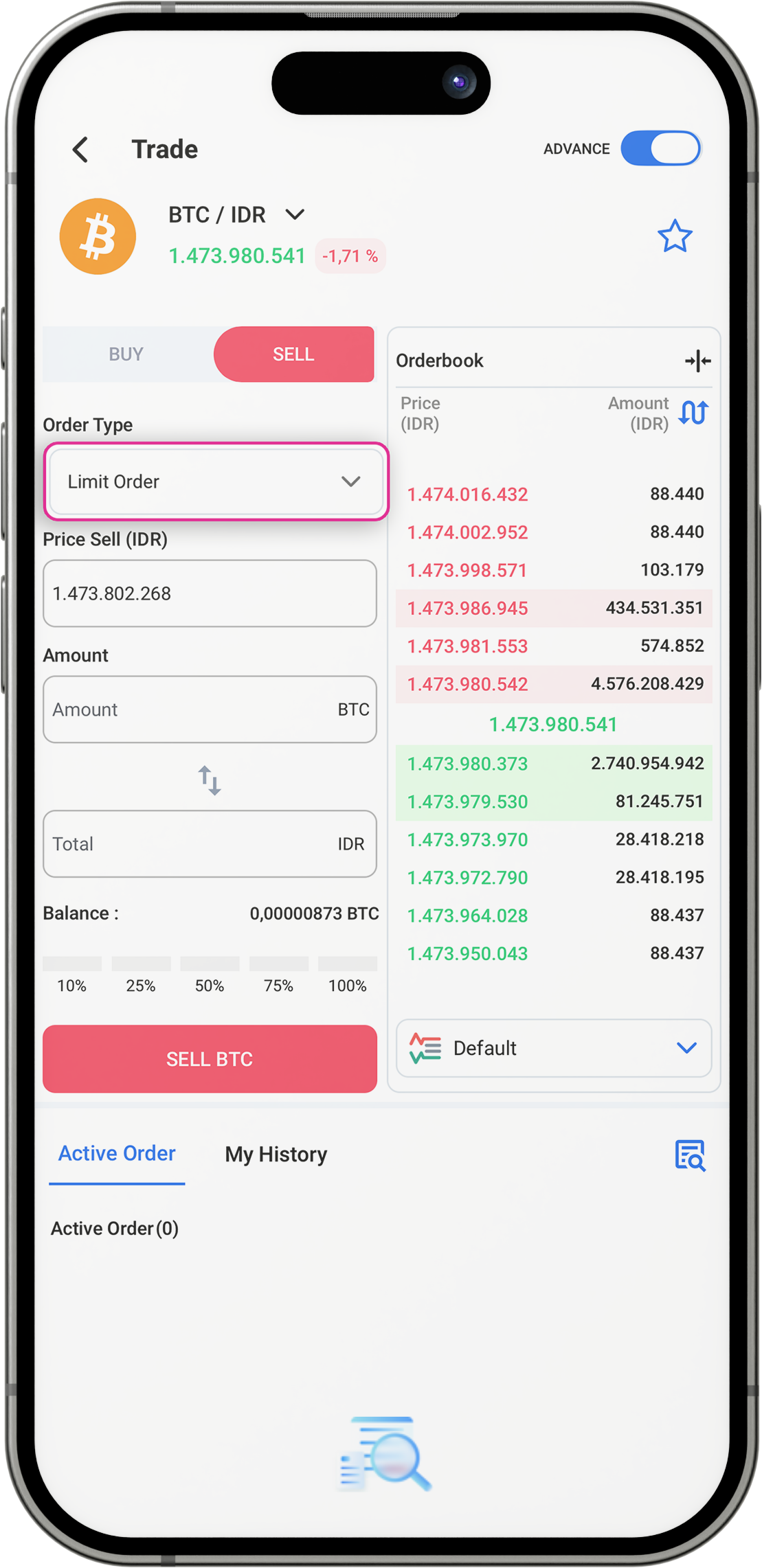Switch to the My History tab
The height and width of the screenshot is (1568, 762).
coord(276,1155)
